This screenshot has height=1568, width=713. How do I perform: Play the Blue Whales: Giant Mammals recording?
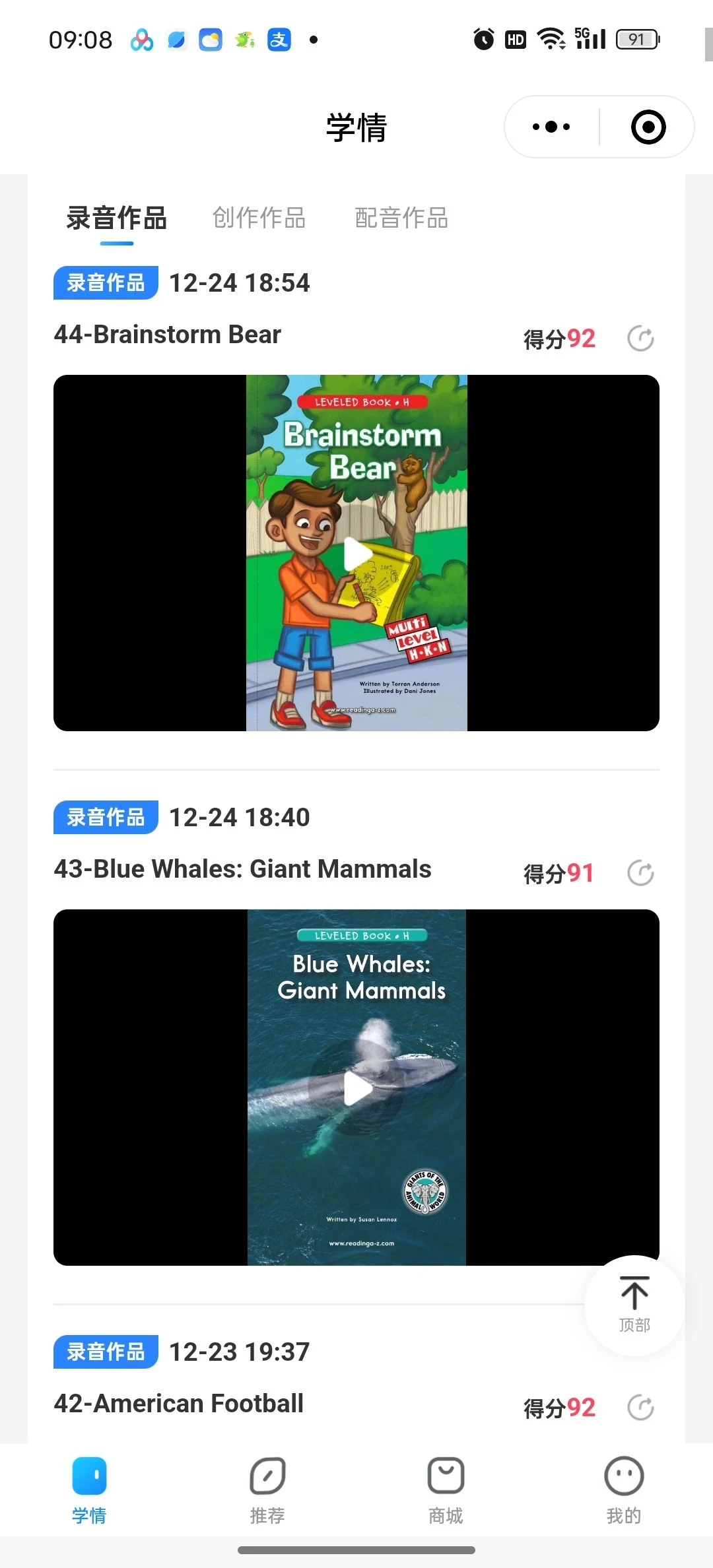click(357, 1088)
